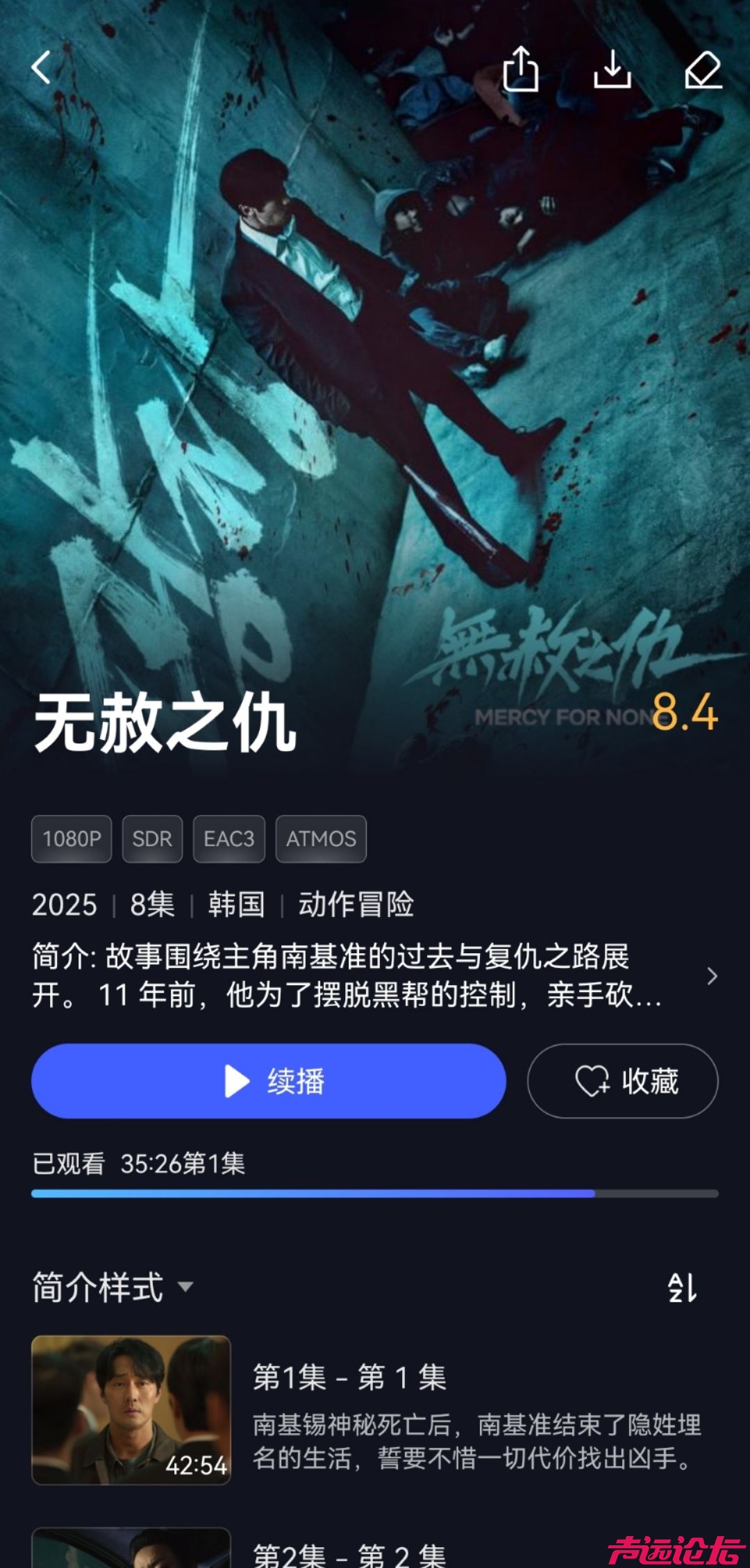Screen dimensions: 750x1568
Task: Expand the full 简介 synopsis
Action: point(712,976)
